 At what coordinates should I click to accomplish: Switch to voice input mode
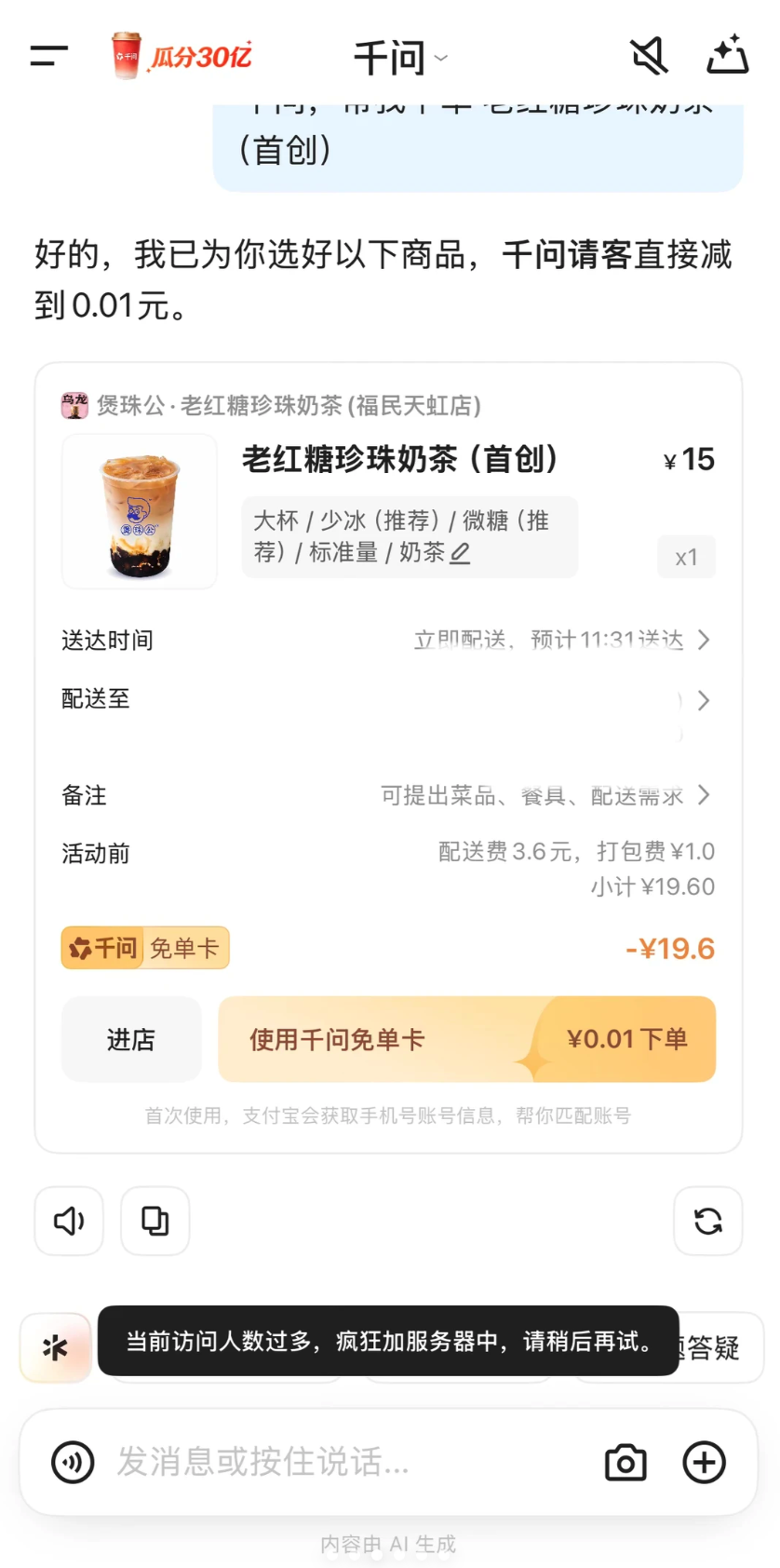click(73, 1462)
